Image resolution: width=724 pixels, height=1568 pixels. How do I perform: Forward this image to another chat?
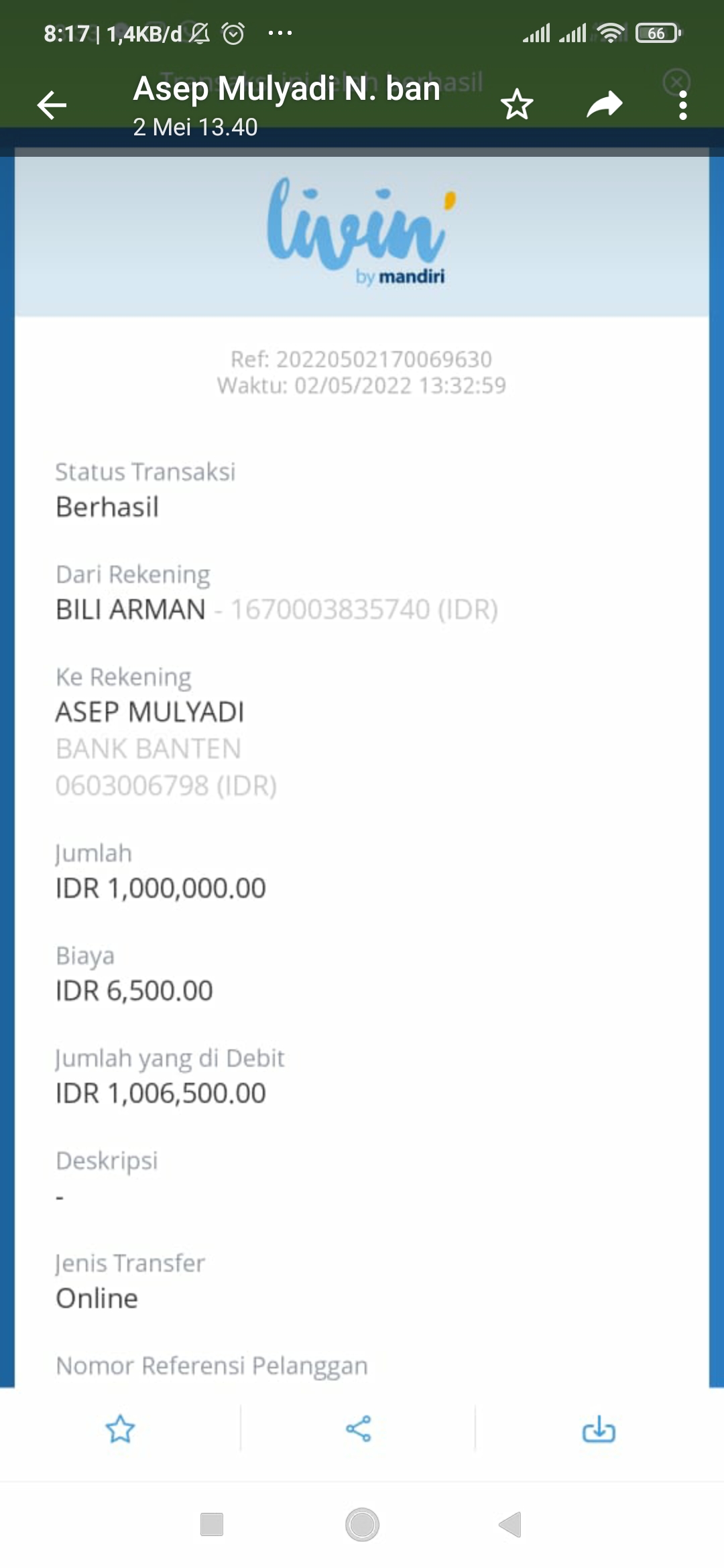[x=604, y=105]
